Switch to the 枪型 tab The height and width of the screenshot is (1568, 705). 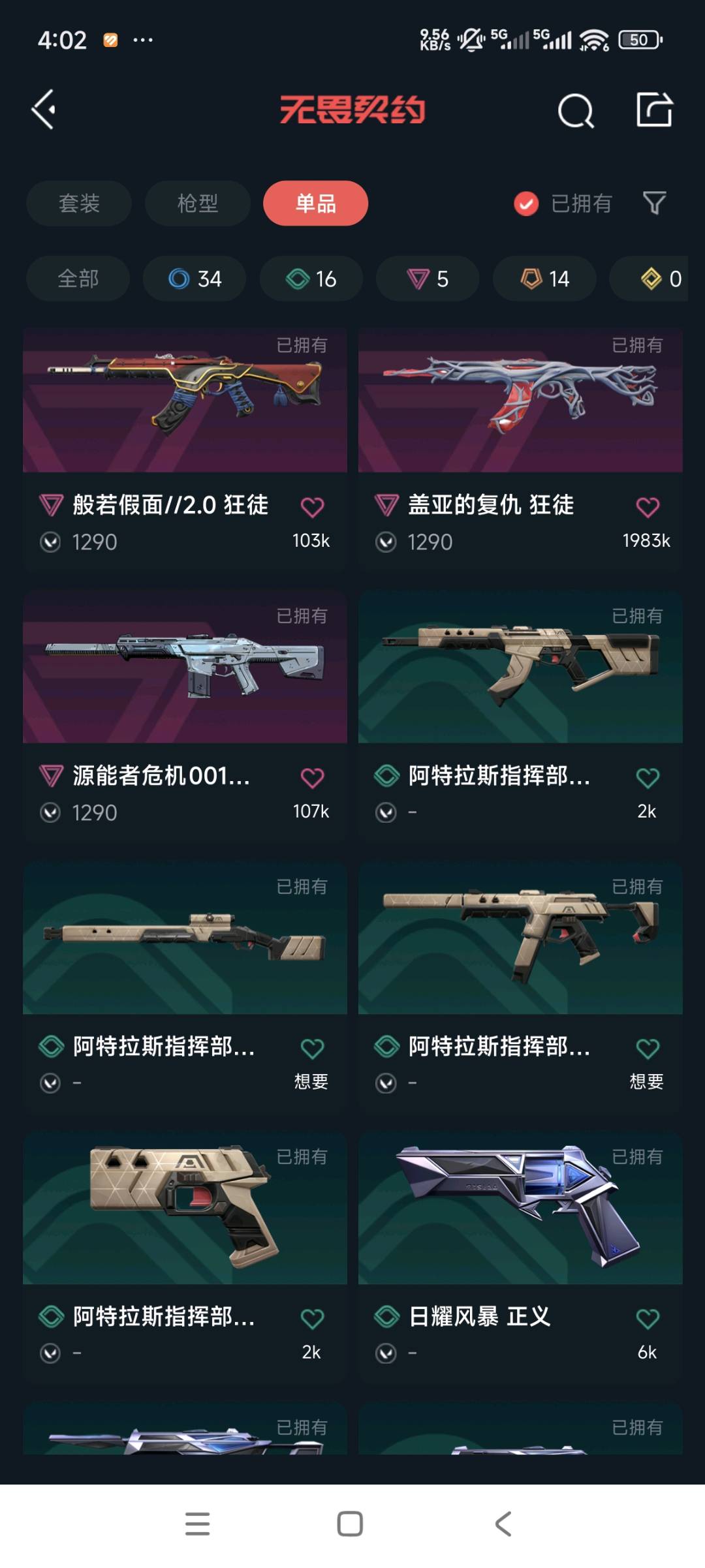point(197,204)
